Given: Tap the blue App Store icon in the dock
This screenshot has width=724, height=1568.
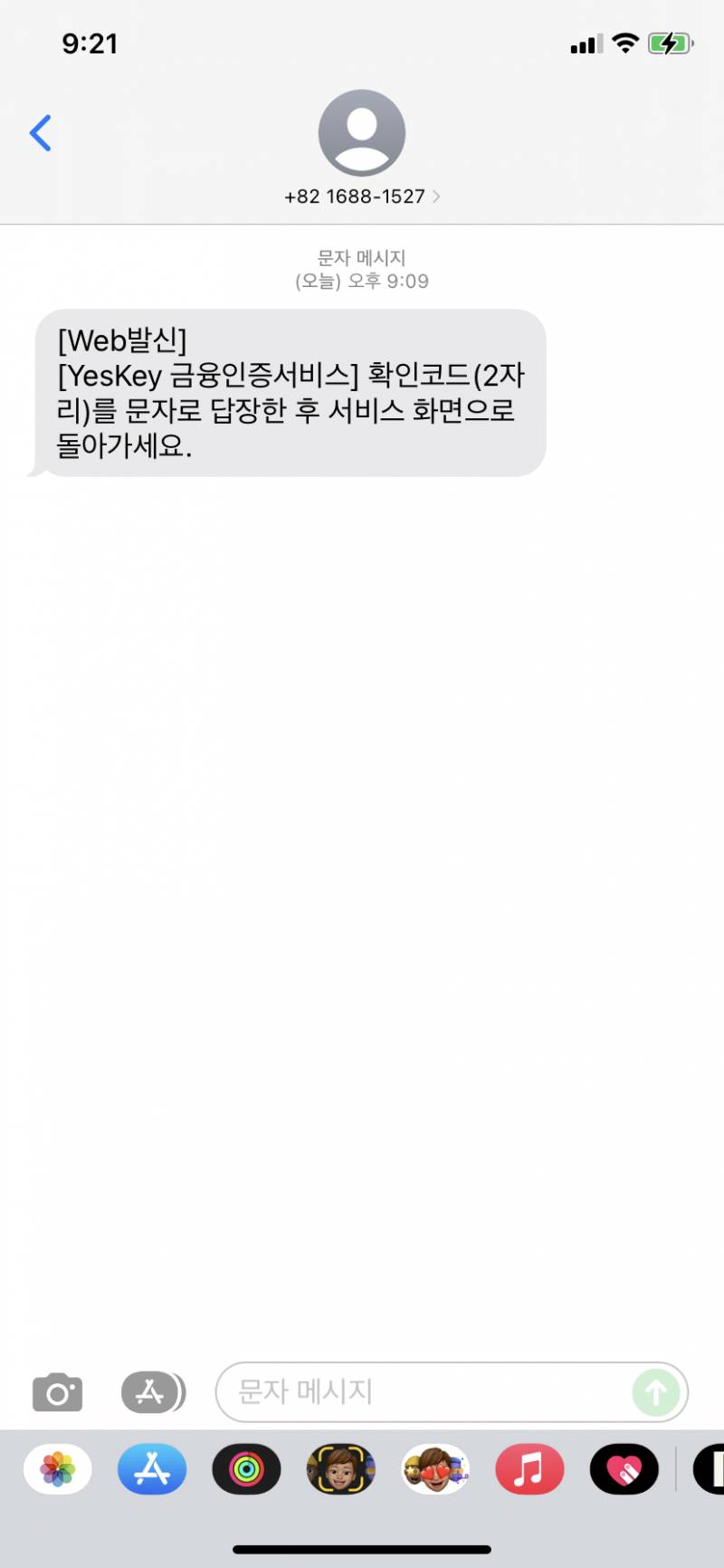Looking at the screenshot, I should point(151,1468).
